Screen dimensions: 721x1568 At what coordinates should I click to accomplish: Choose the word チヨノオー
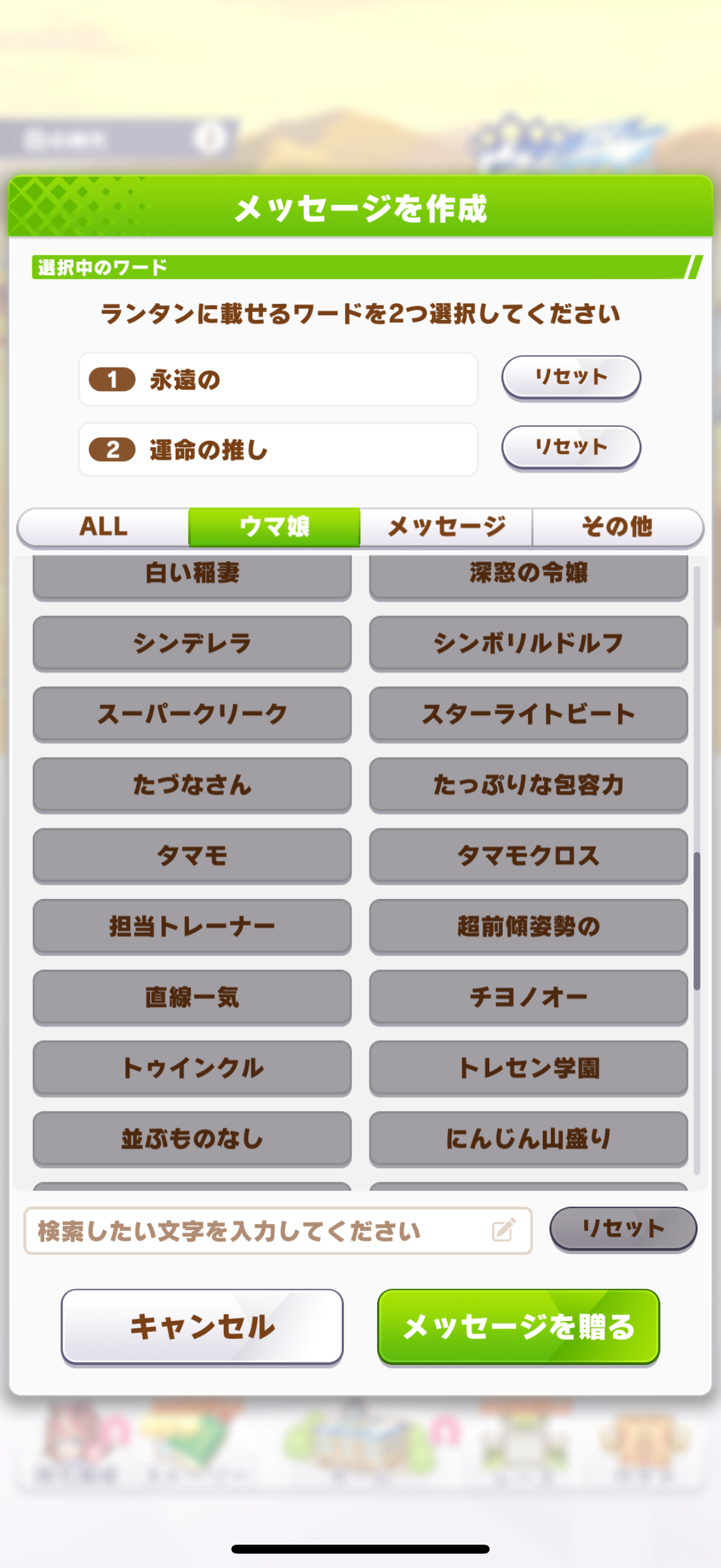[527, 996]
